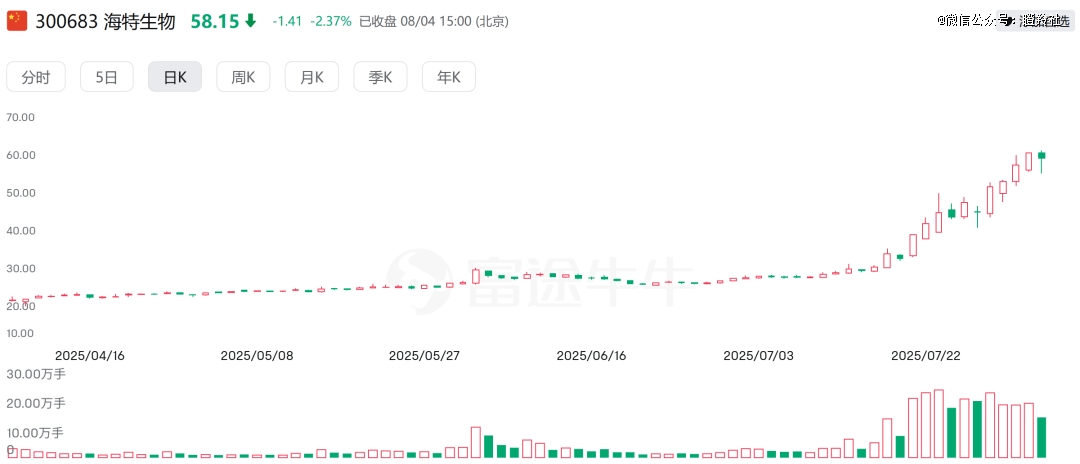Select the 5日 chart view
The width and height of the screenshot is (1080, 464).
click(x=106, y=77)
